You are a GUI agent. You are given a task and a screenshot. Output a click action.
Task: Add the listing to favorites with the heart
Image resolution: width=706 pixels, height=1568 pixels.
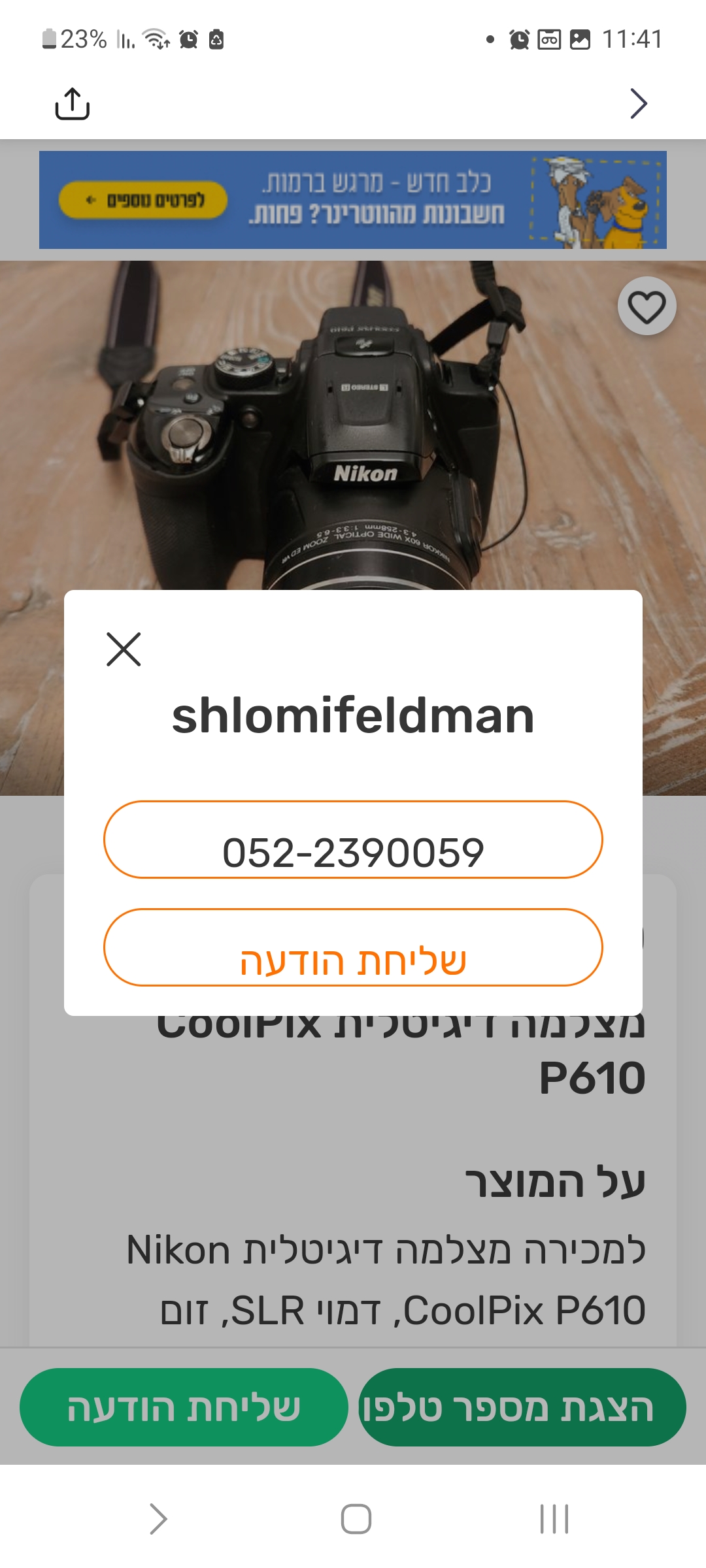(647, 306)
